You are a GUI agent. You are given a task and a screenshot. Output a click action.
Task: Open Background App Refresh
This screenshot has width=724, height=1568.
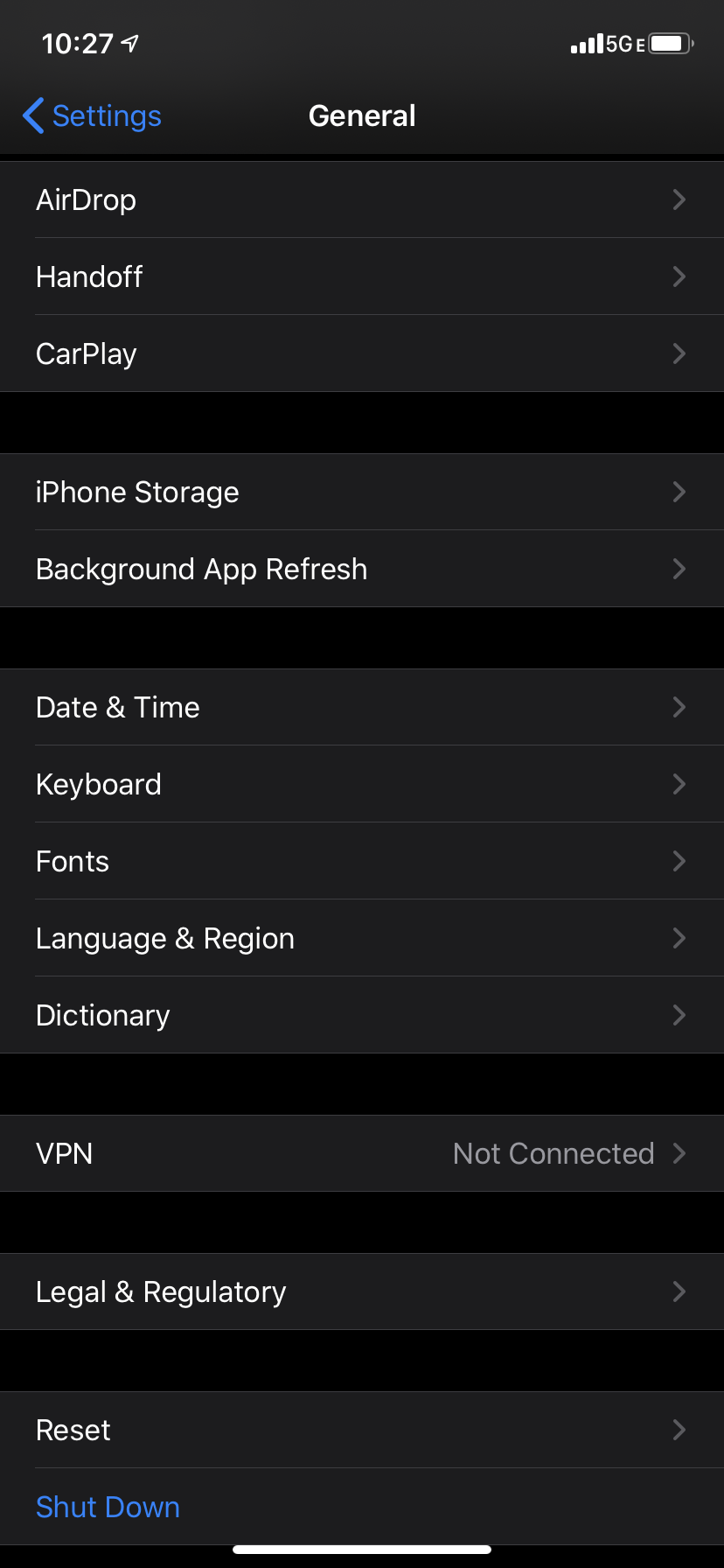[x=362, y=569]
